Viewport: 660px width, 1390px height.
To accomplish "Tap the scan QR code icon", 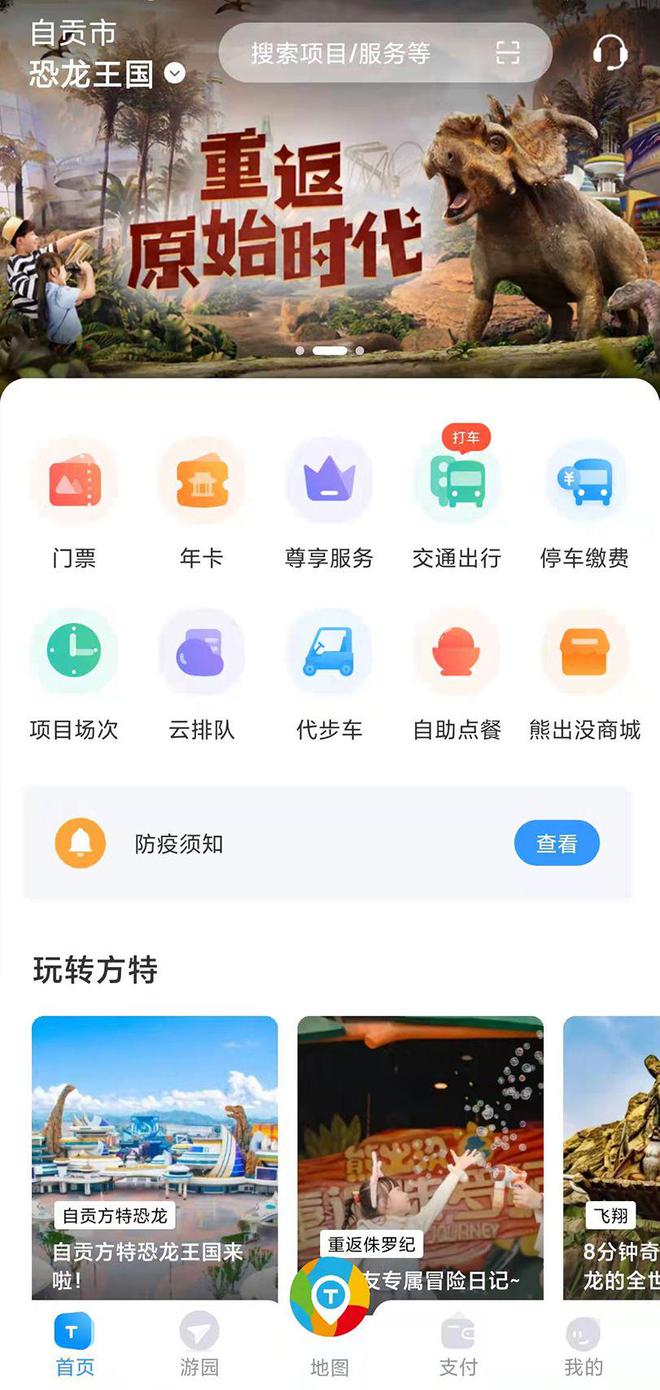I will coord(508,53).
